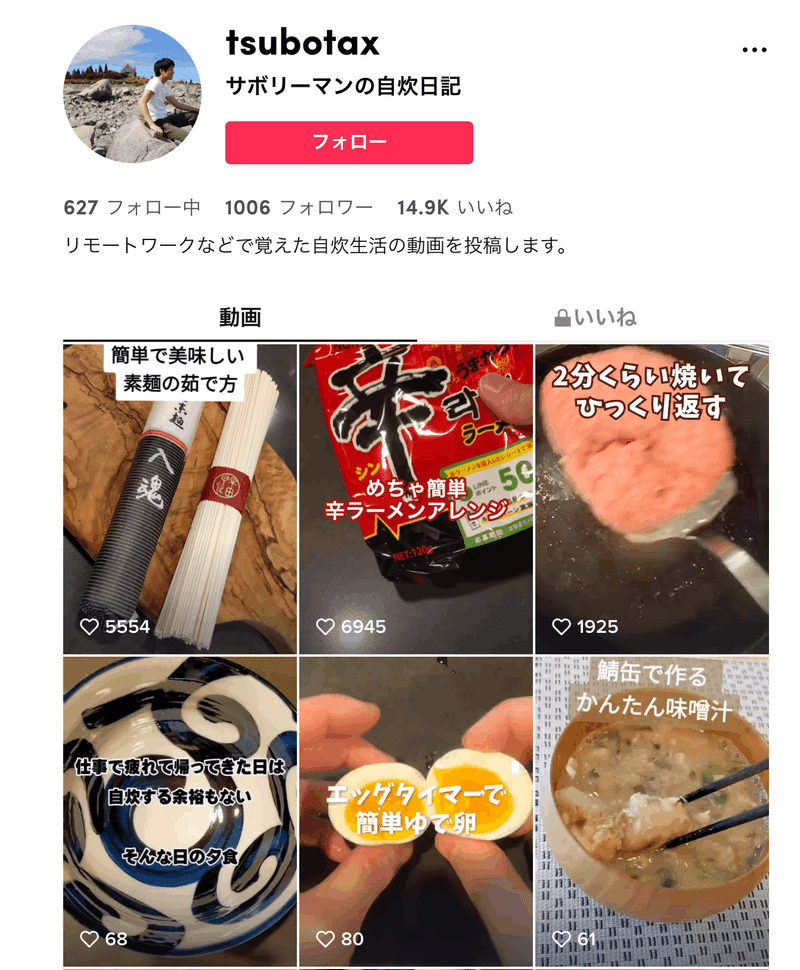Switch to the 動画 videos tab
The width and height of the screenshot is (800, 970).
[240, 318]
